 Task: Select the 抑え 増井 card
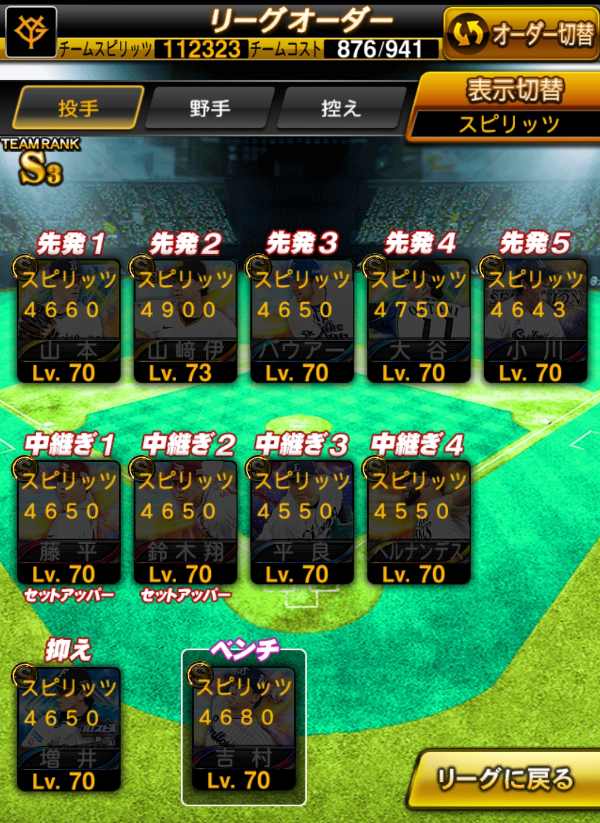(69, 729)
